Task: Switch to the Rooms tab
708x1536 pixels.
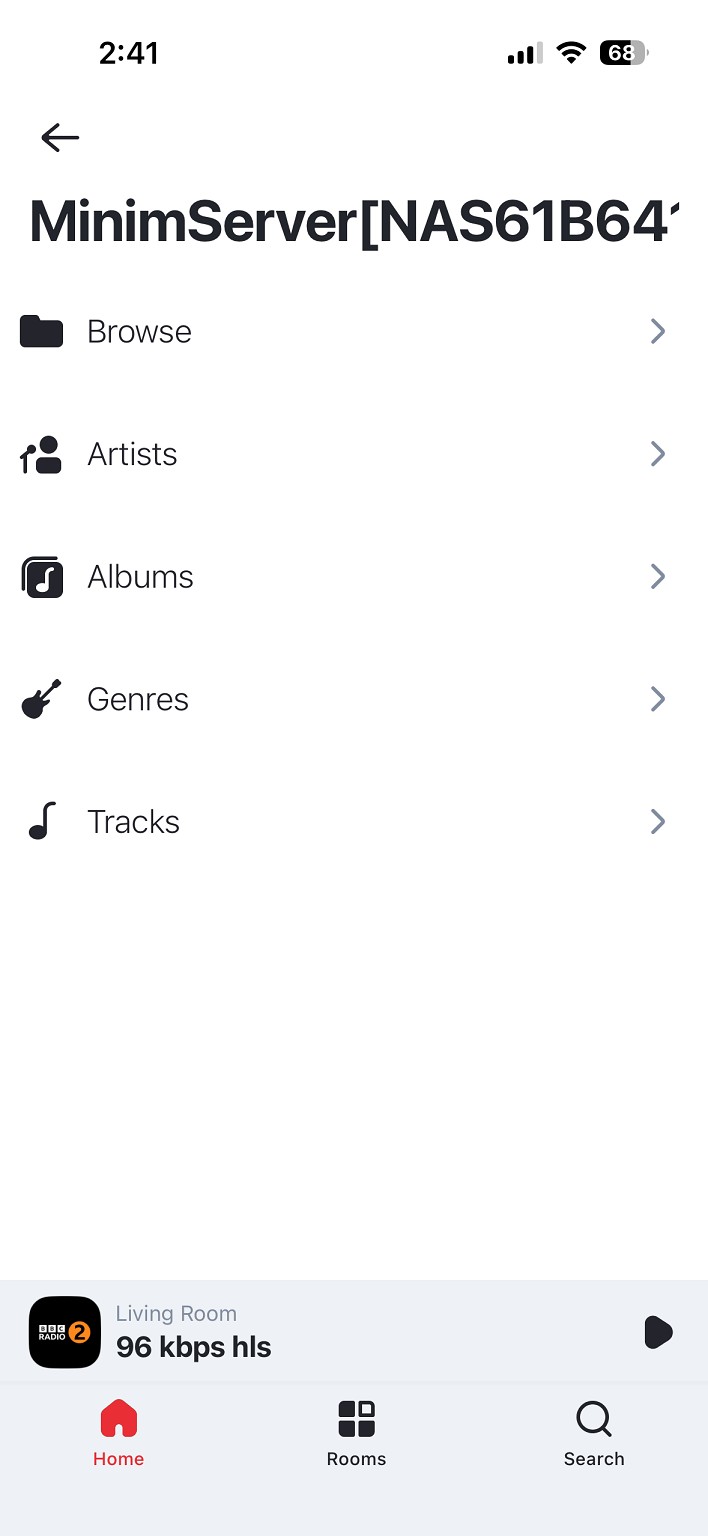Action: click(x=356, y=1432)
